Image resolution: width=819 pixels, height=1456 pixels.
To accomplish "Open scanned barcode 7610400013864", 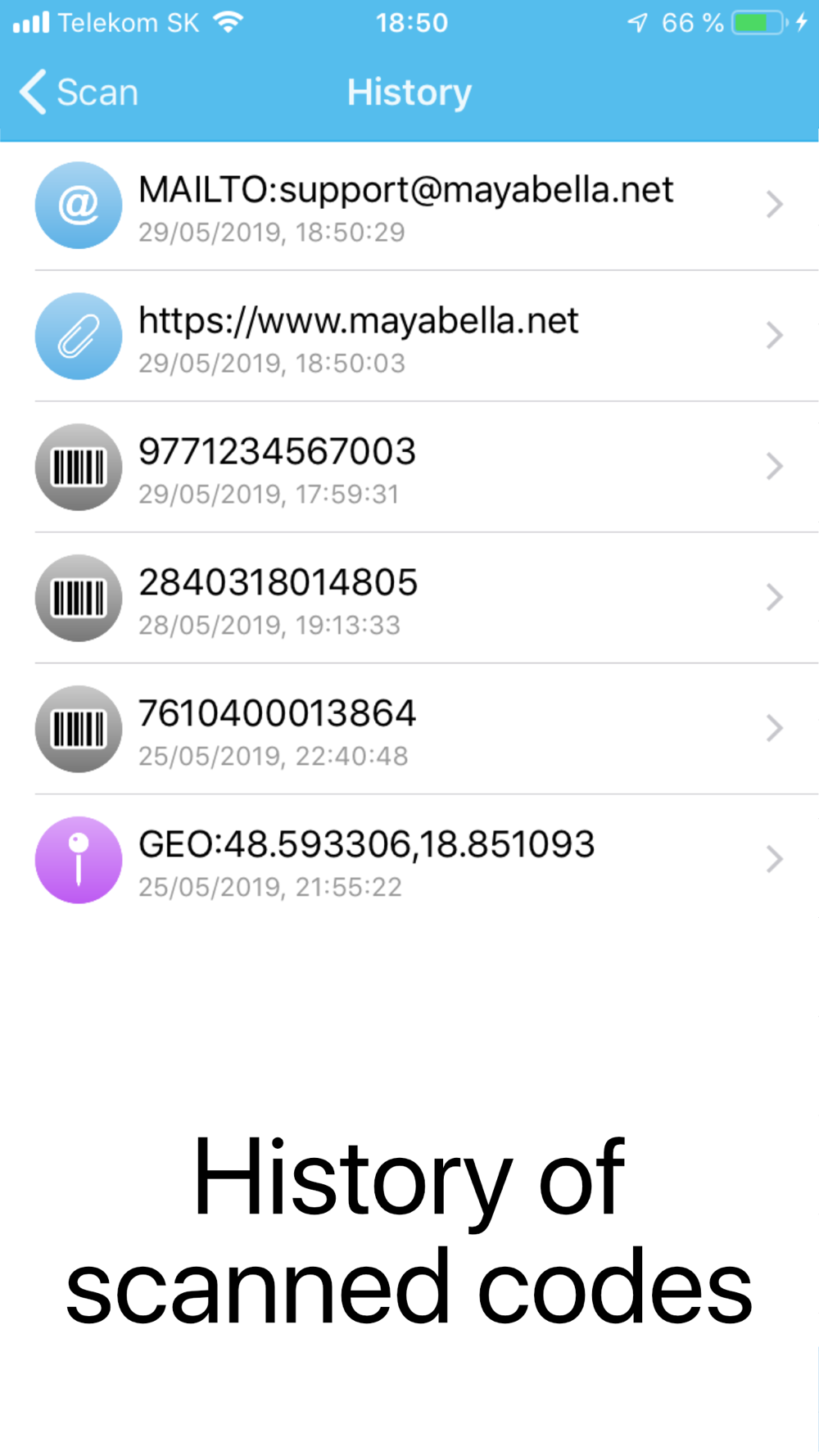I will [x=409, y=730].
